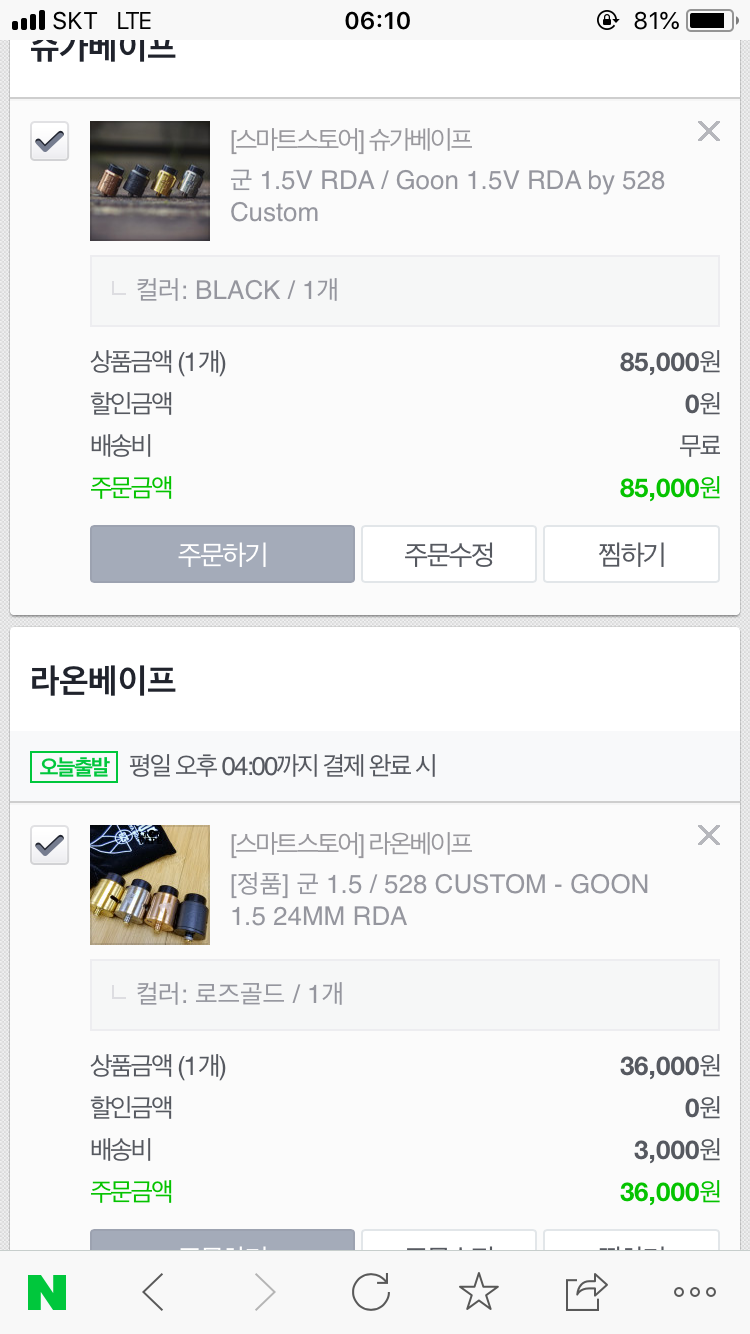
Task: Open the 군 1.5V RDA product title link
Action: (446, 196)
